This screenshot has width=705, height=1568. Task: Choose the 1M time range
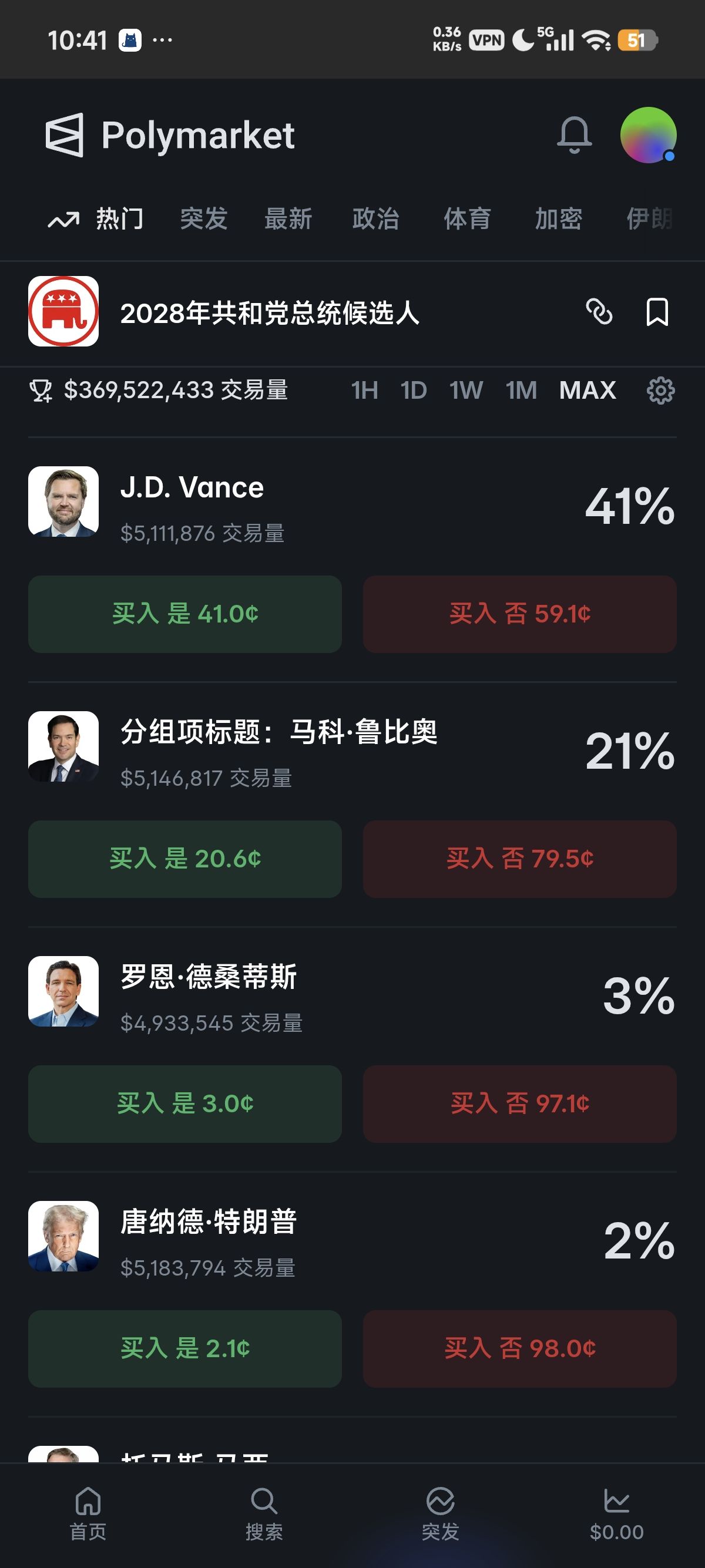pyautogui.click(x=521, y=390)
